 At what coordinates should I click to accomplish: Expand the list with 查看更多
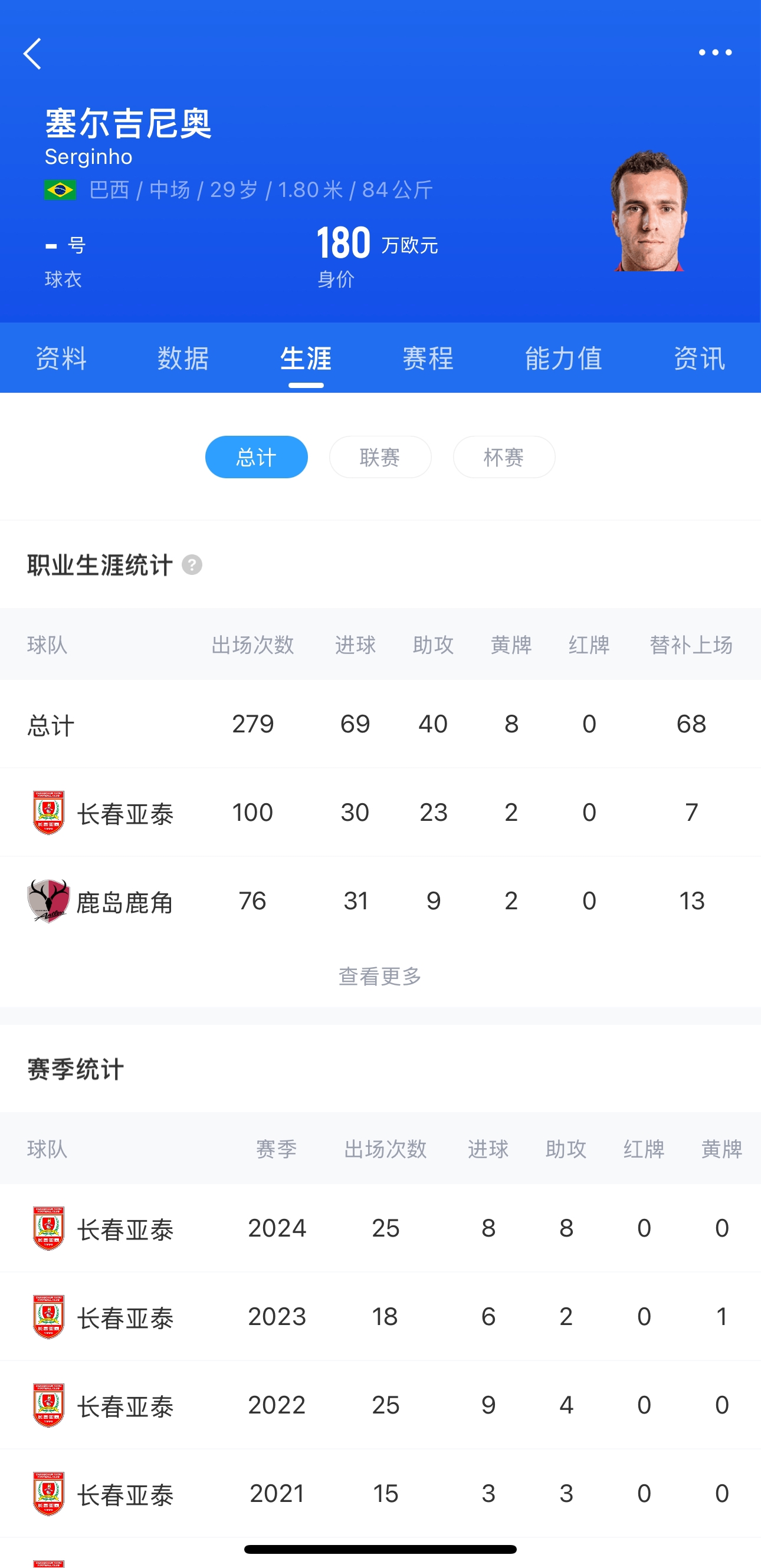[380, 977]
